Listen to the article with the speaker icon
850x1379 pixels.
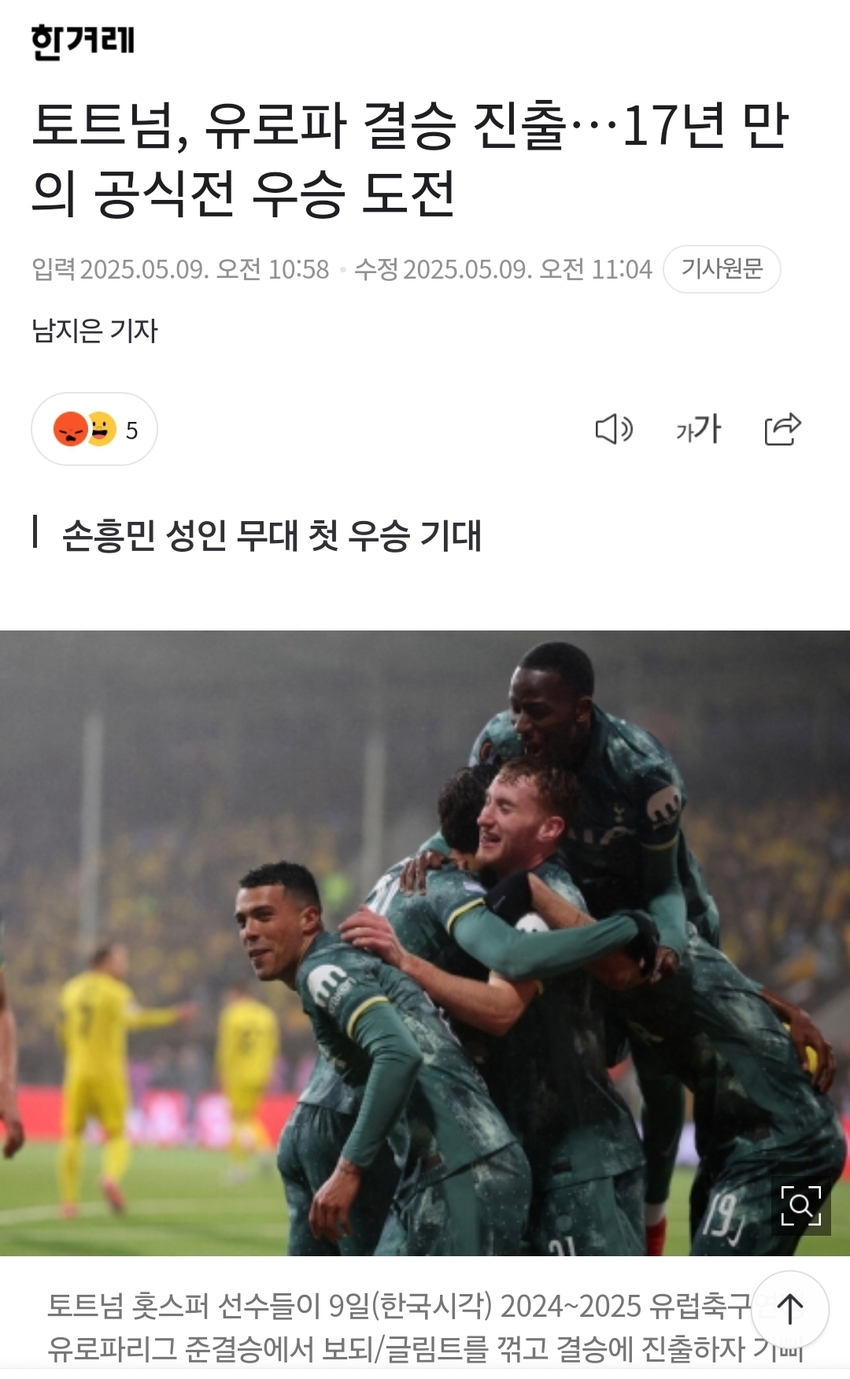click(613, 429)
